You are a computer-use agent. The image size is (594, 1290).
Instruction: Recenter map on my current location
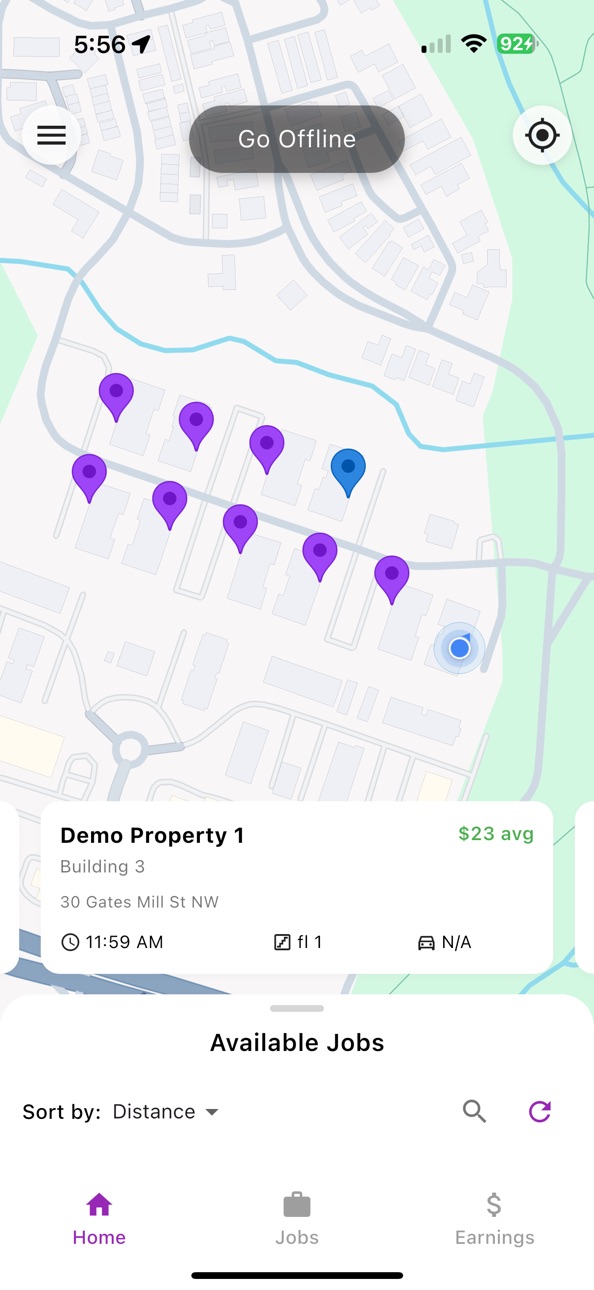click(542, 135)
